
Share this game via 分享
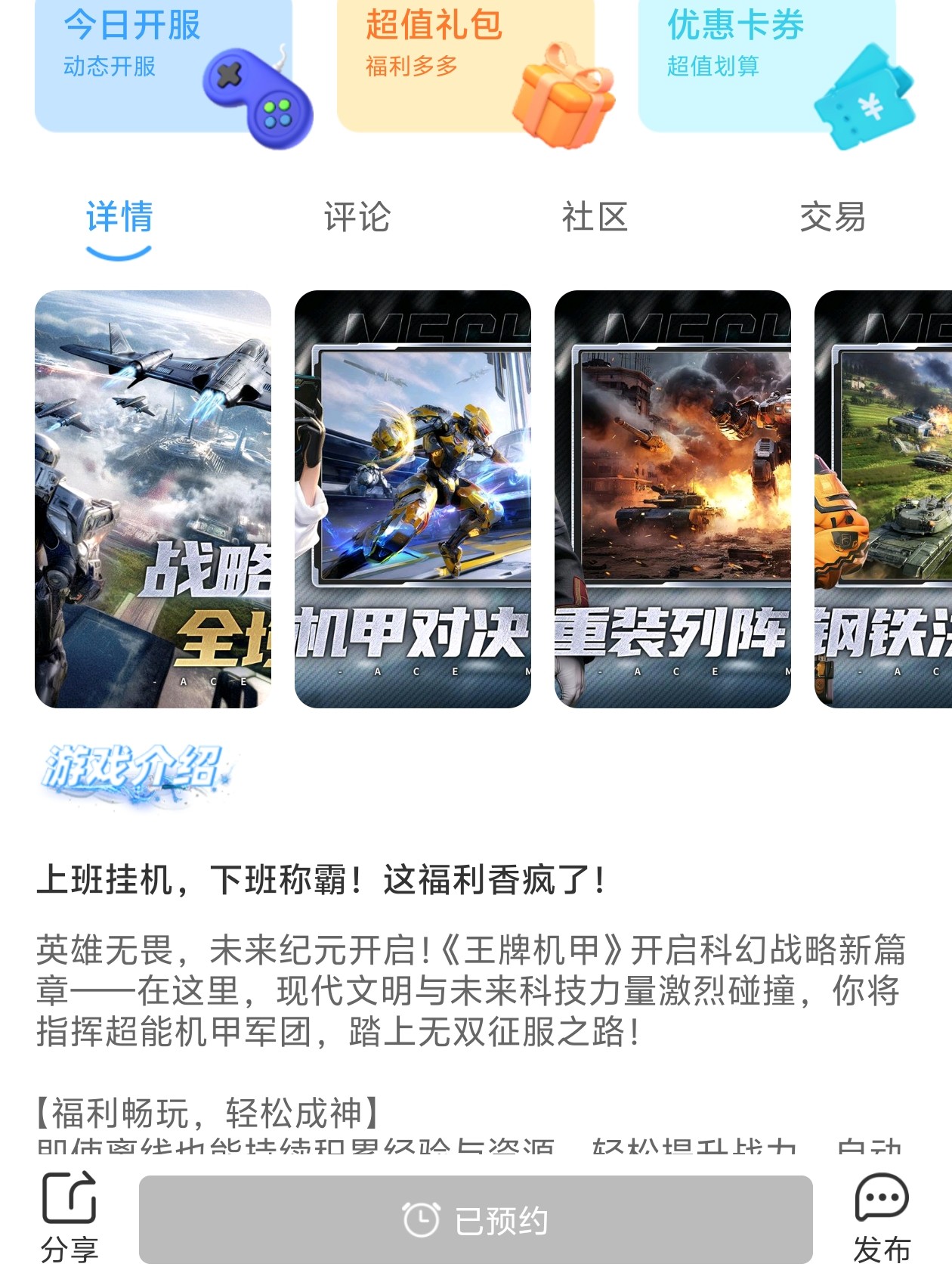[69, 1217]
